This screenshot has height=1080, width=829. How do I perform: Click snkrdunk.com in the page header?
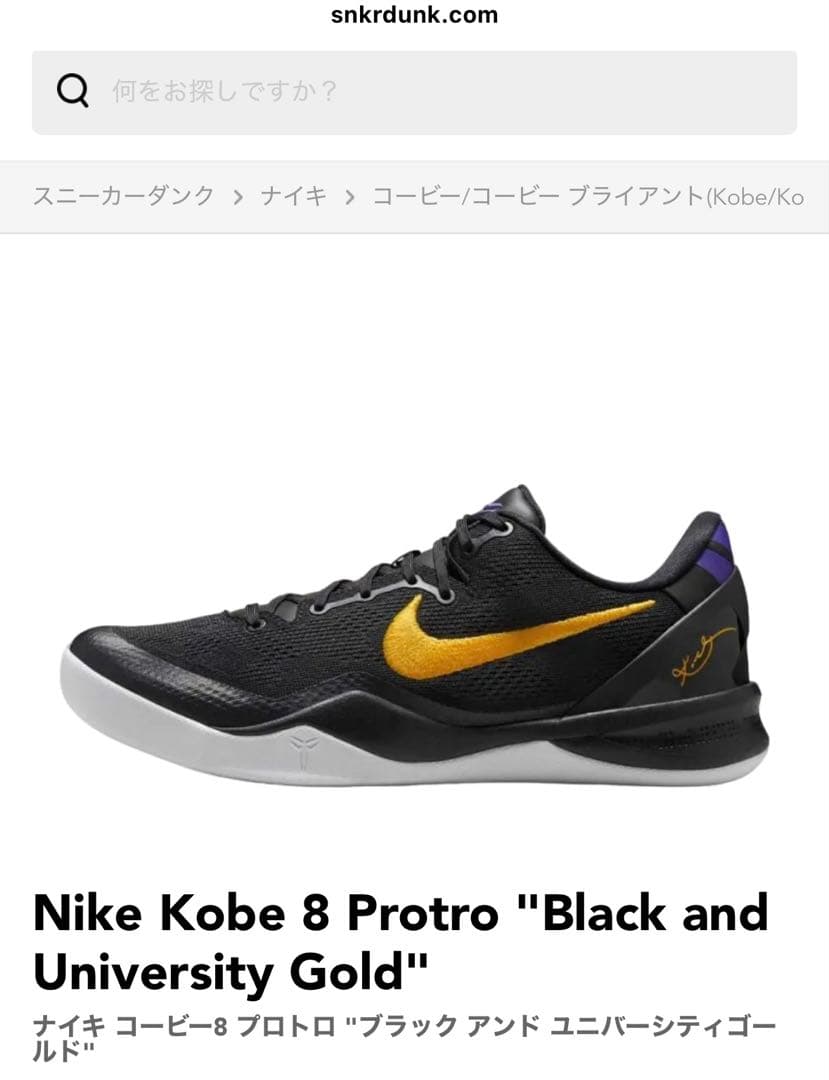tap(414, 15)
